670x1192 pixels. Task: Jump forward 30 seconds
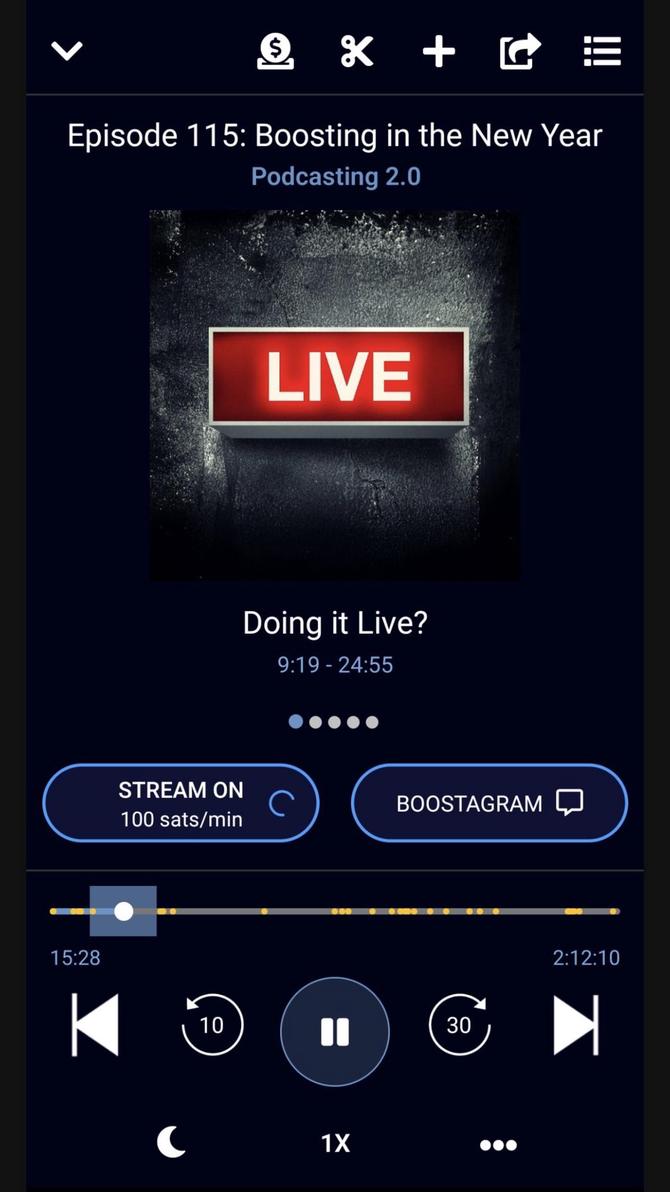(x=459, y=1025)
